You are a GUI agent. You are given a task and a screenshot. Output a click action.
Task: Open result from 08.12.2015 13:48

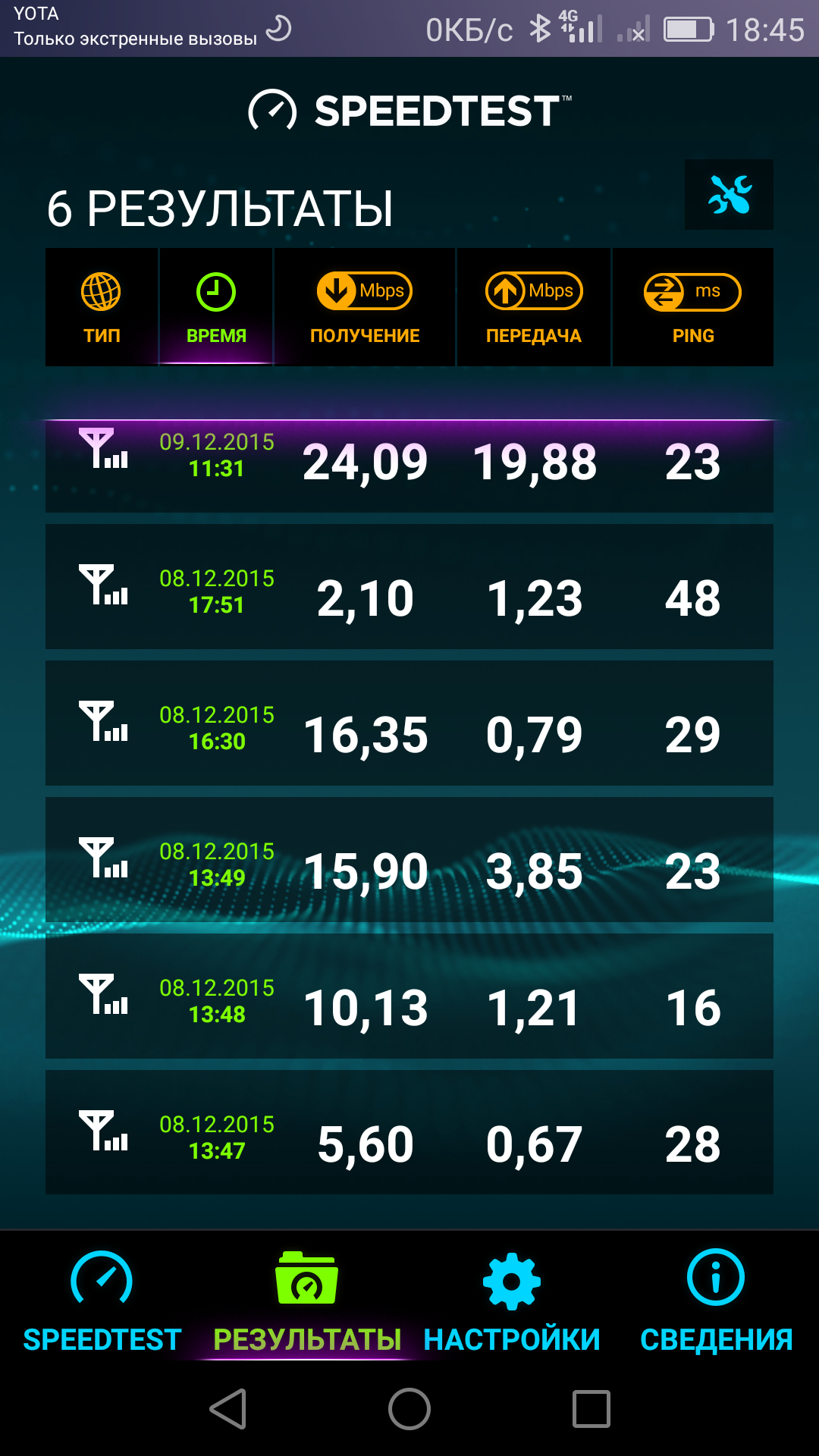(409, 996)
